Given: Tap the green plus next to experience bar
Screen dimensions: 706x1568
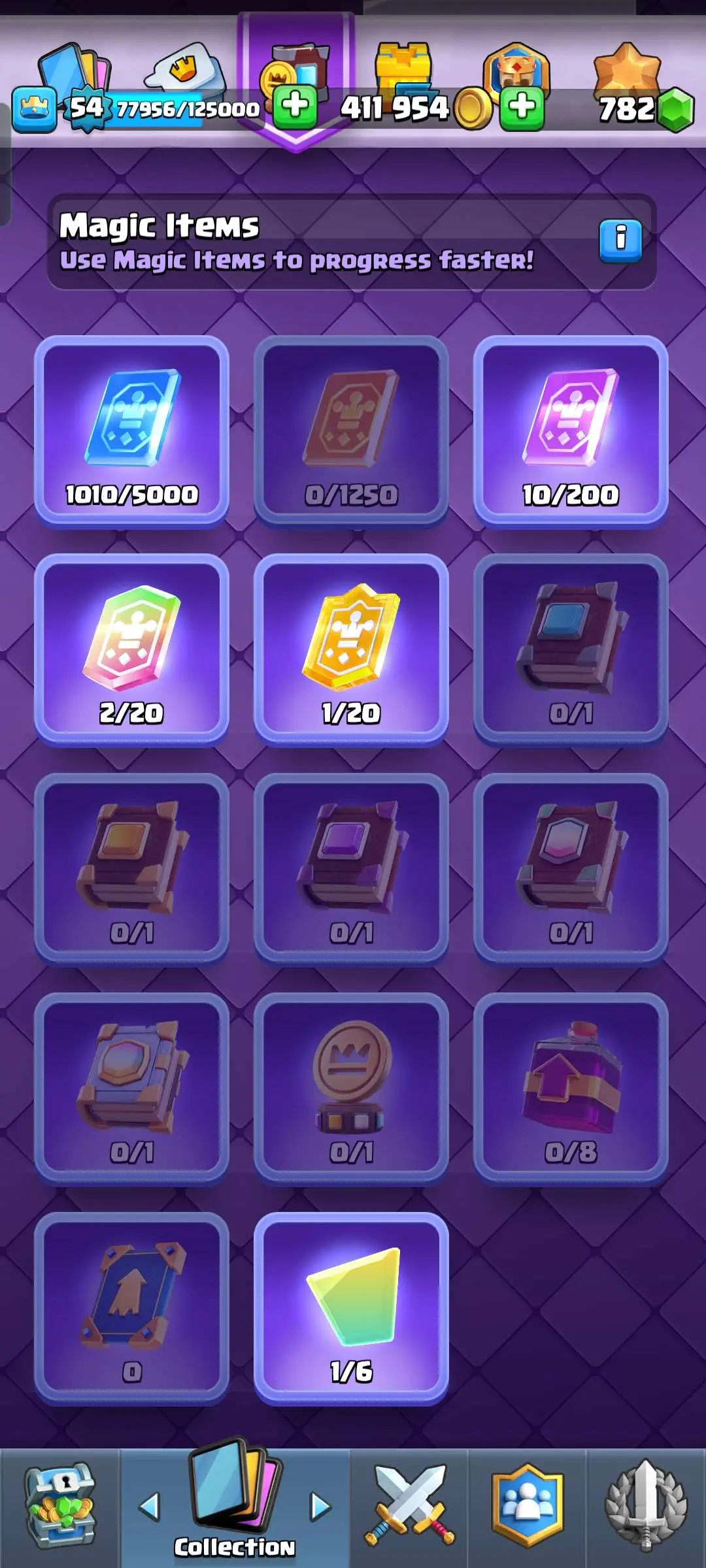Looking at the screenshot, I should (x=295, y=108).
